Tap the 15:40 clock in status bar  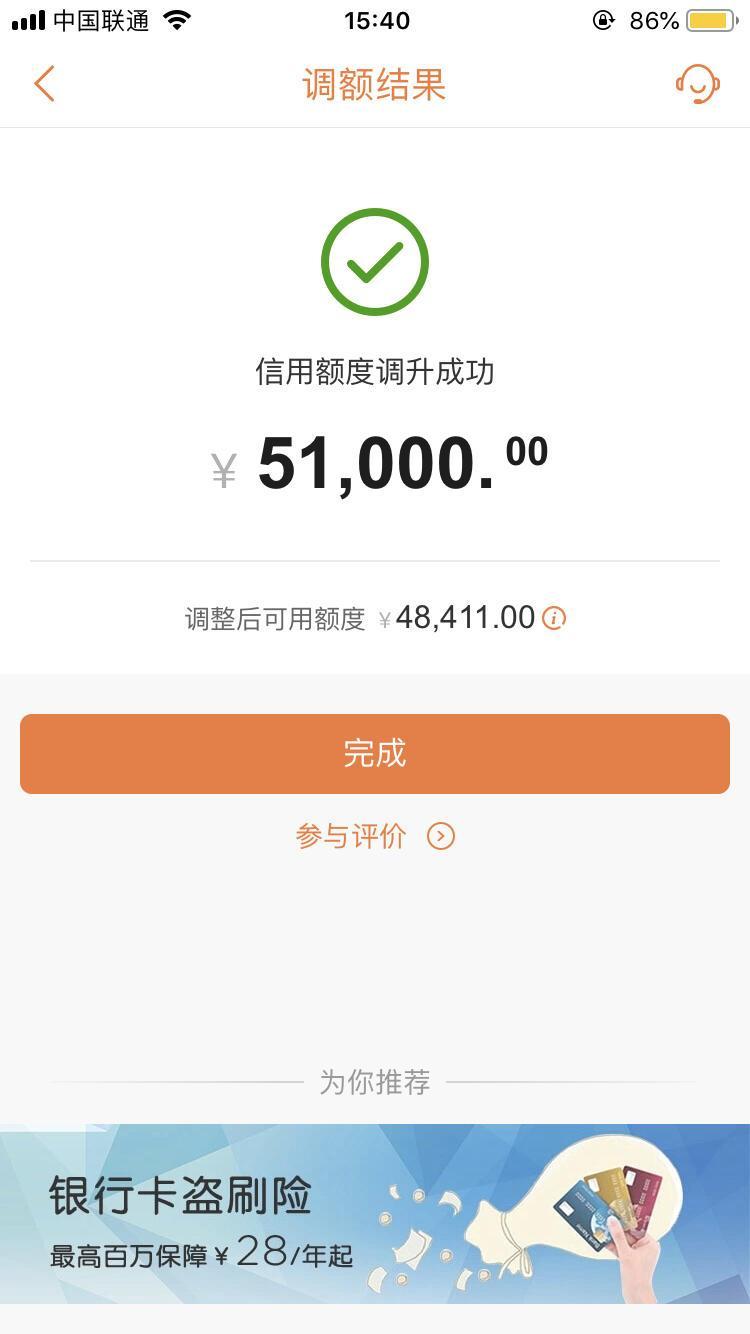point(374,19)
